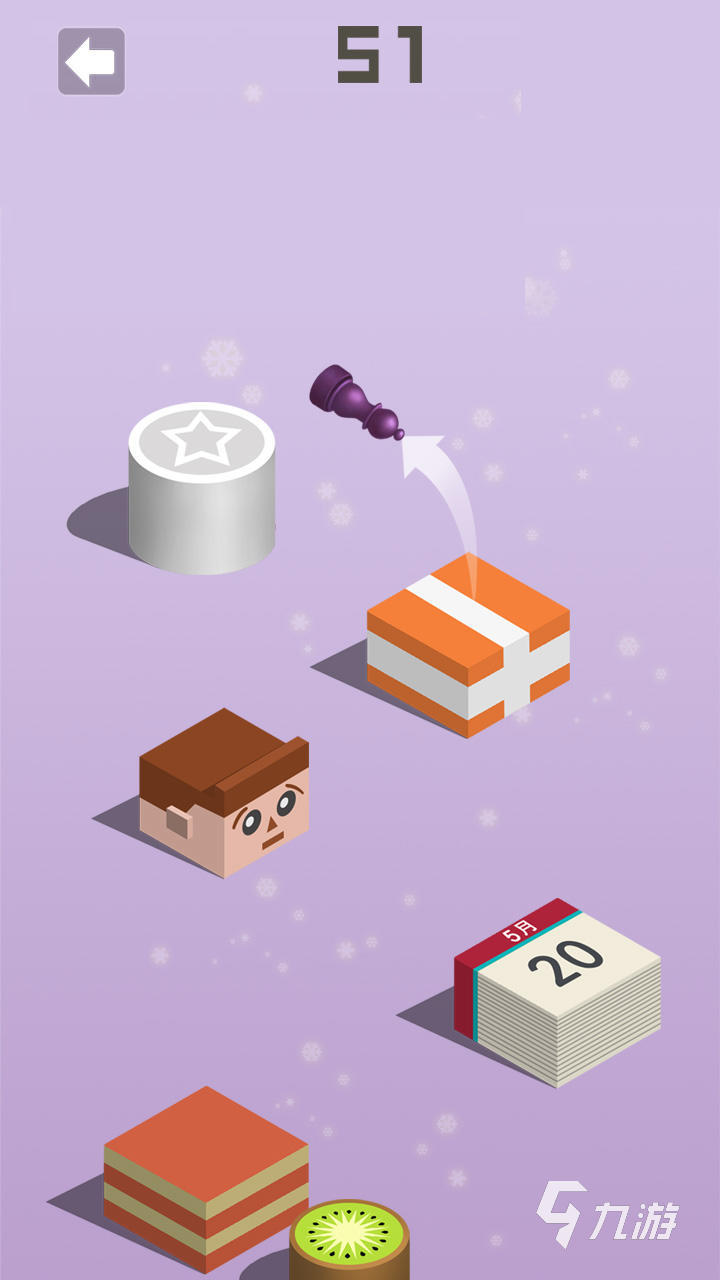This screenshot has width=720, height=1280.
Task: Tap the back arrow button
Action: coord(91,62)
